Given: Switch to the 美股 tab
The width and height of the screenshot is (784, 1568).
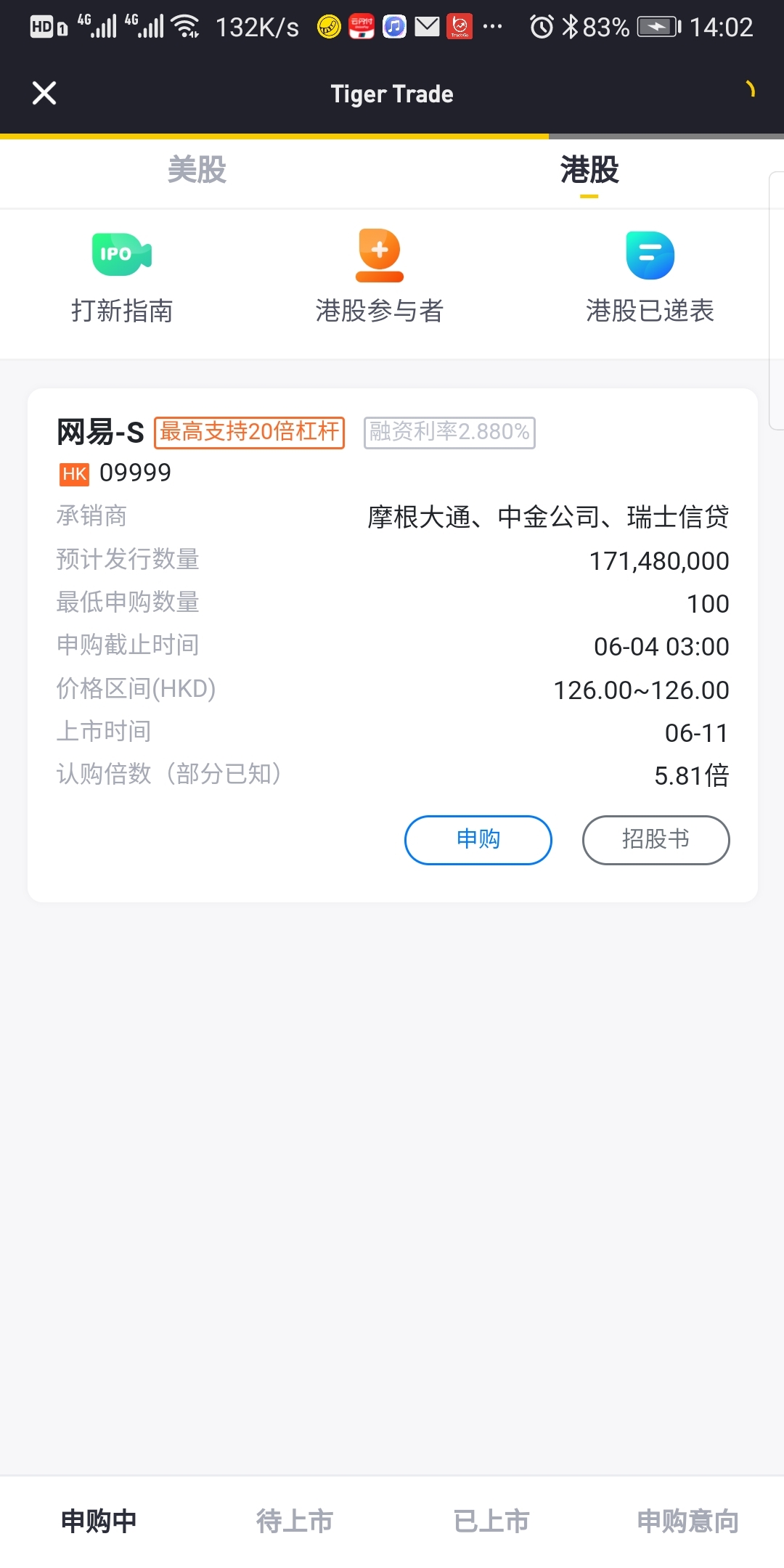Looking at the screenshot, I should pos(197,171).
